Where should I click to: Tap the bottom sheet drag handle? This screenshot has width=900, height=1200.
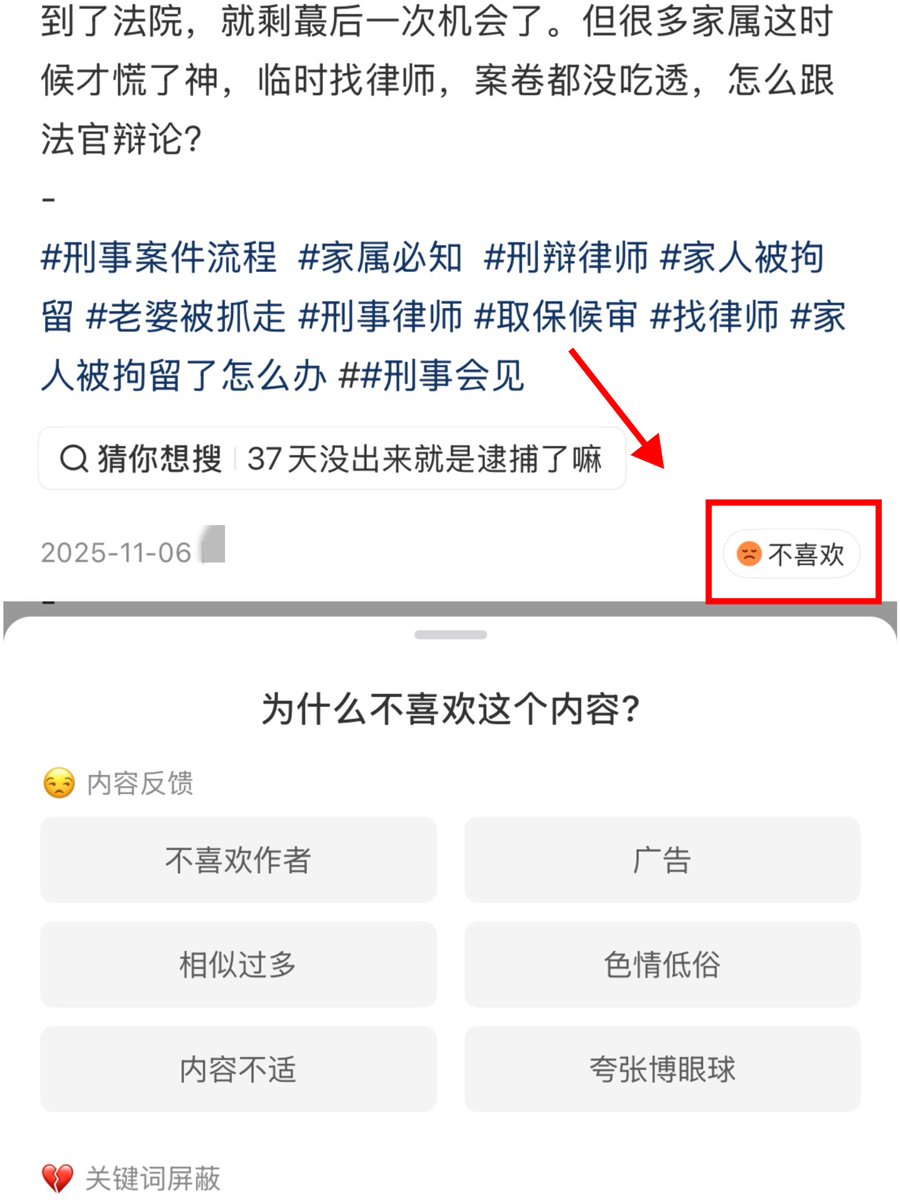tap(450, 635)
